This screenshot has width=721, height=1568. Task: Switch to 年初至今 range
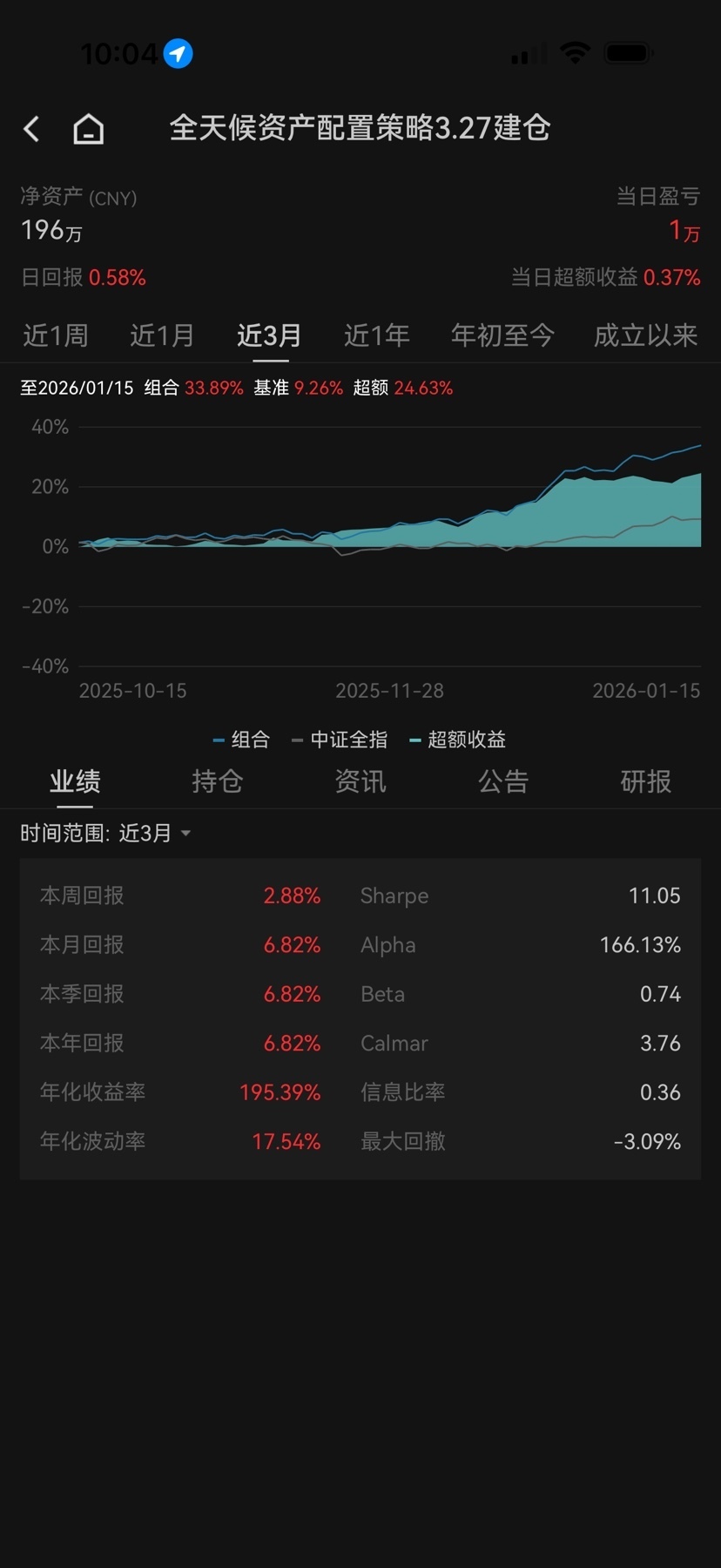click(x=502, y=335)
